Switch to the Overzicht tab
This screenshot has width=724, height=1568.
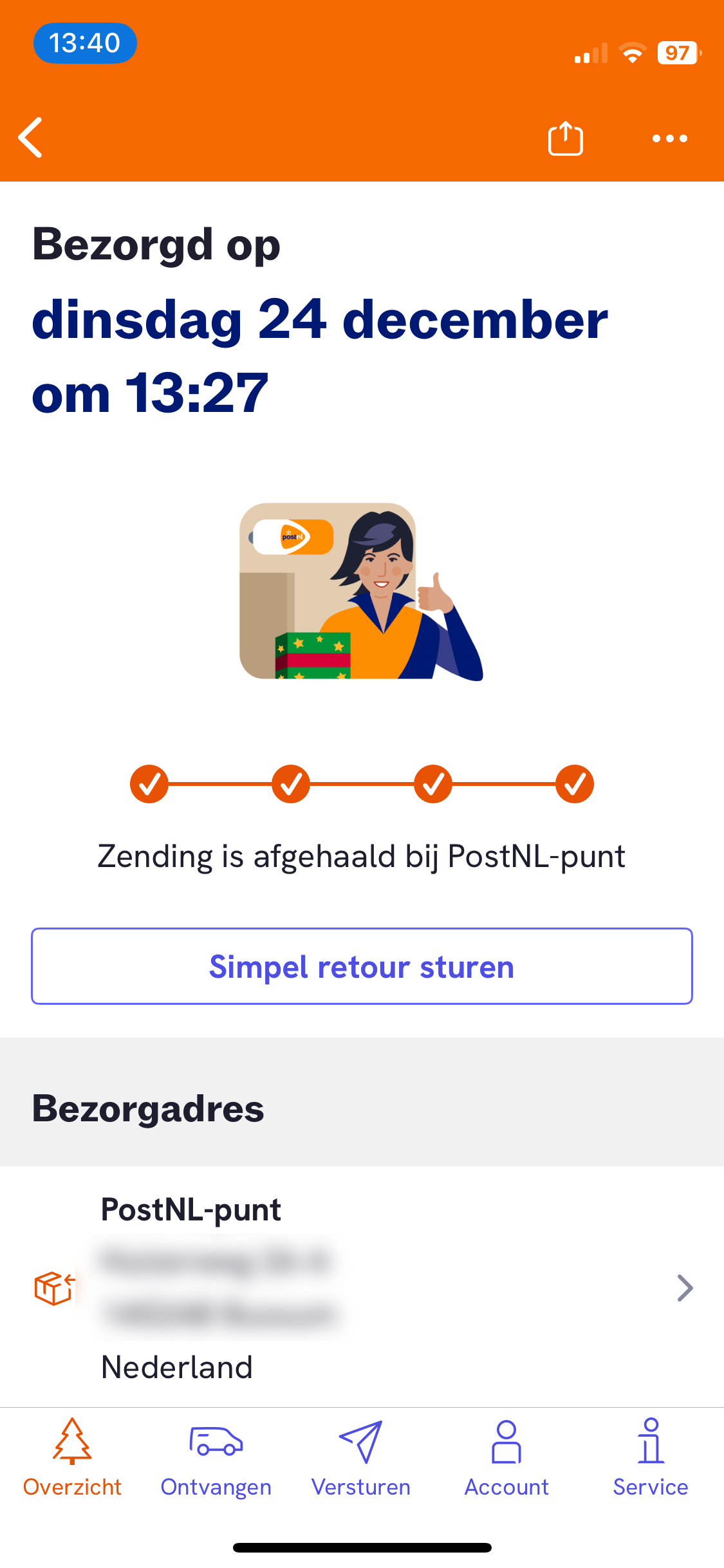(72, 1459)
